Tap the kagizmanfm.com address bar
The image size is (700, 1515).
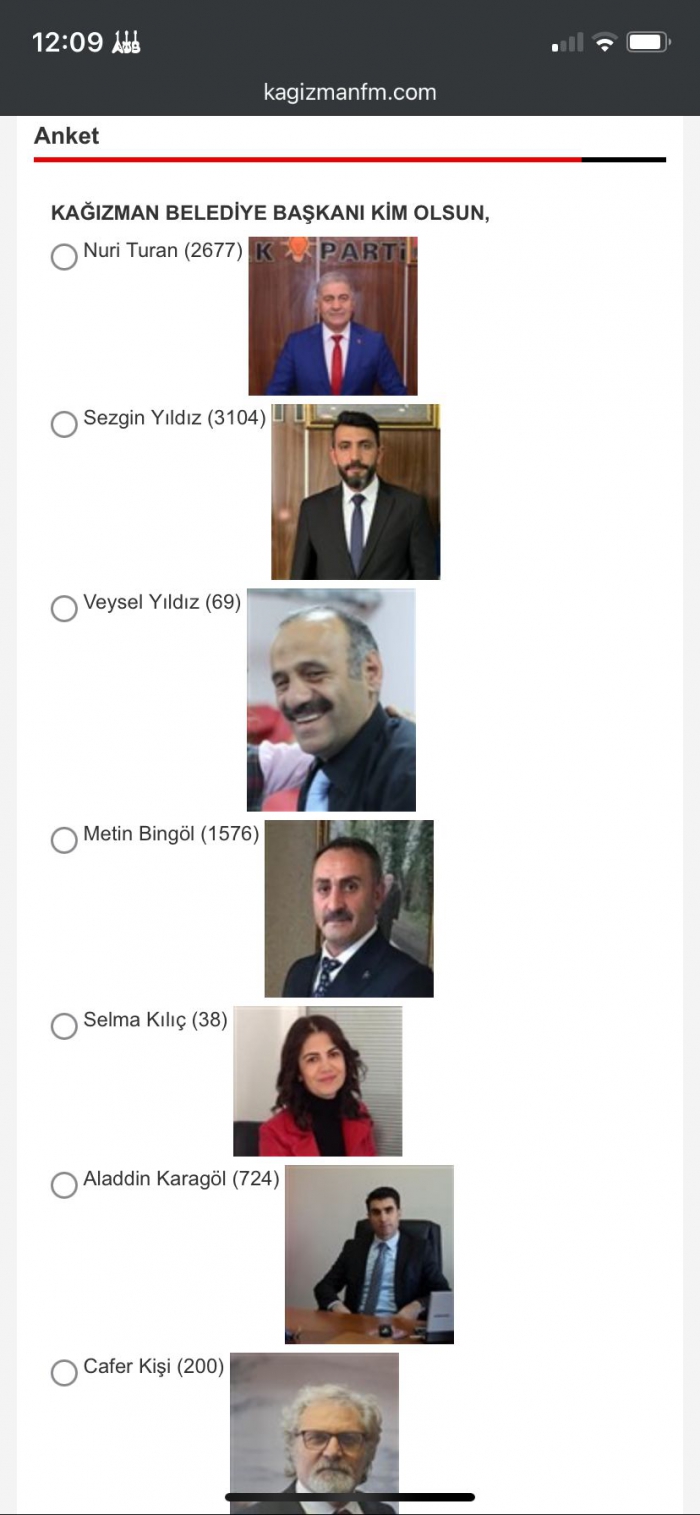pos(350,92)
